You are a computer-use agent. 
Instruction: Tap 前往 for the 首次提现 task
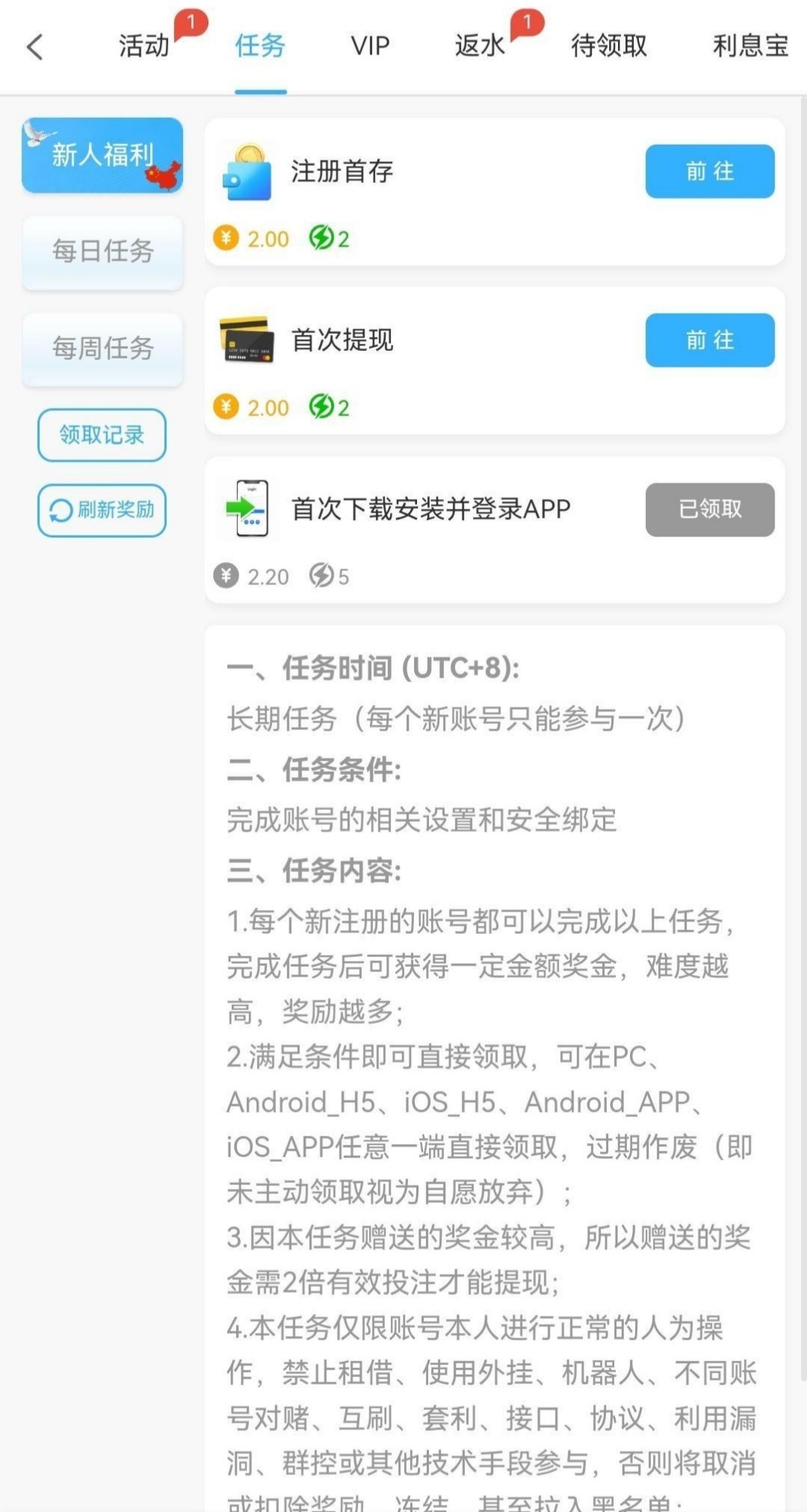click(x=709, y=340)
